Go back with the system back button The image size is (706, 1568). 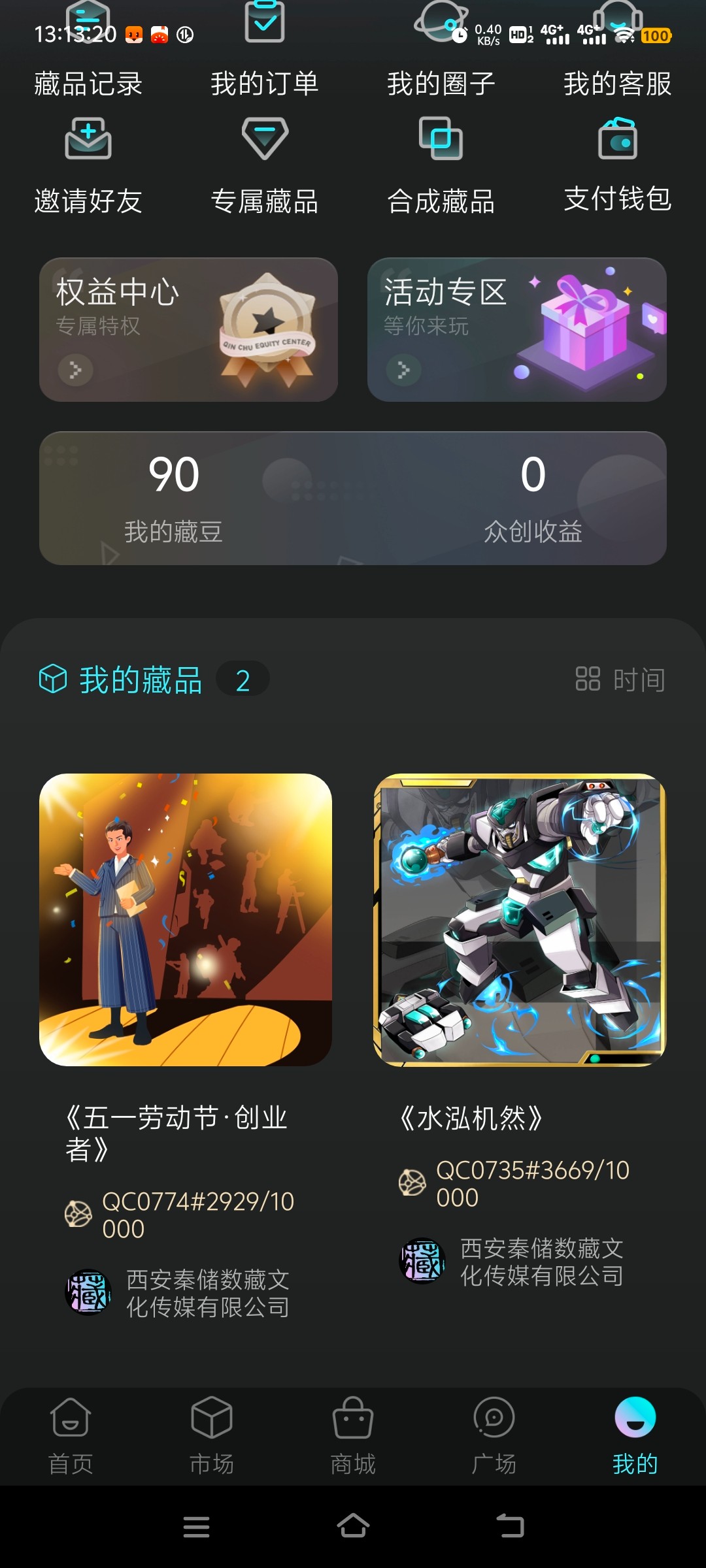[x=510, y=1526]
